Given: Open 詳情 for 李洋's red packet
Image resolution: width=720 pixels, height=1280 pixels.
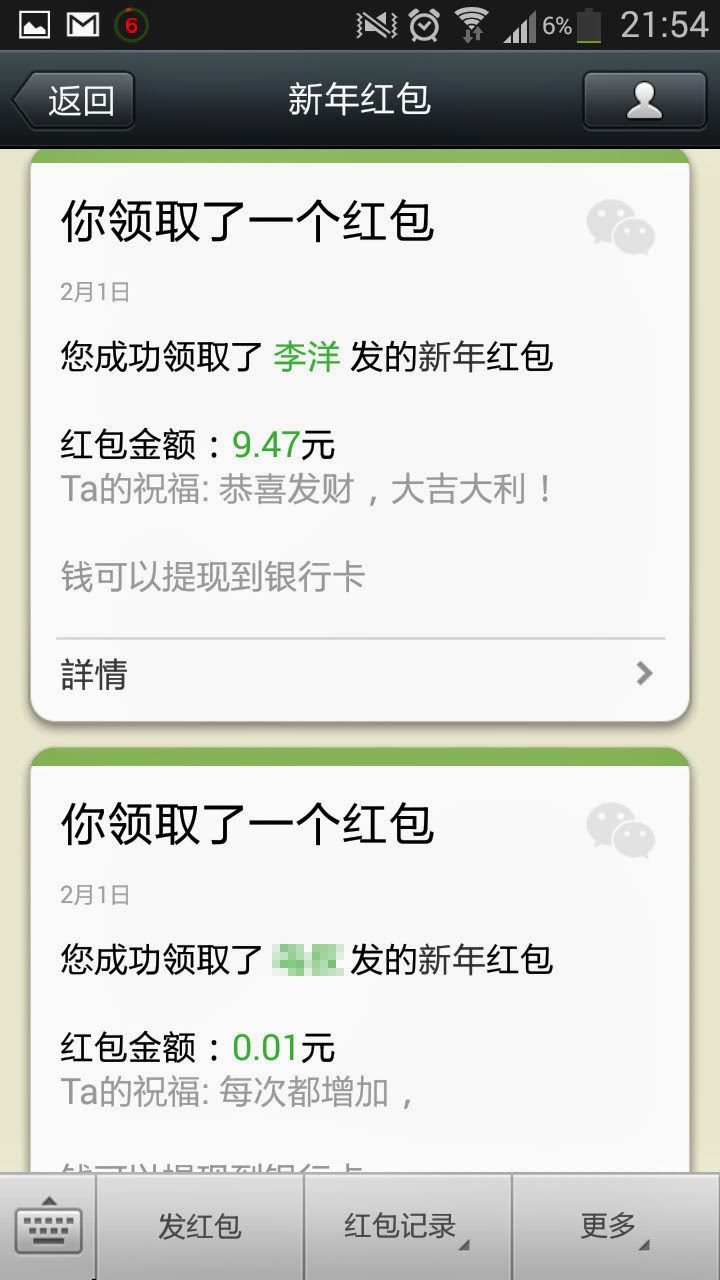Looking at the screenshot, I should [360, 674].
